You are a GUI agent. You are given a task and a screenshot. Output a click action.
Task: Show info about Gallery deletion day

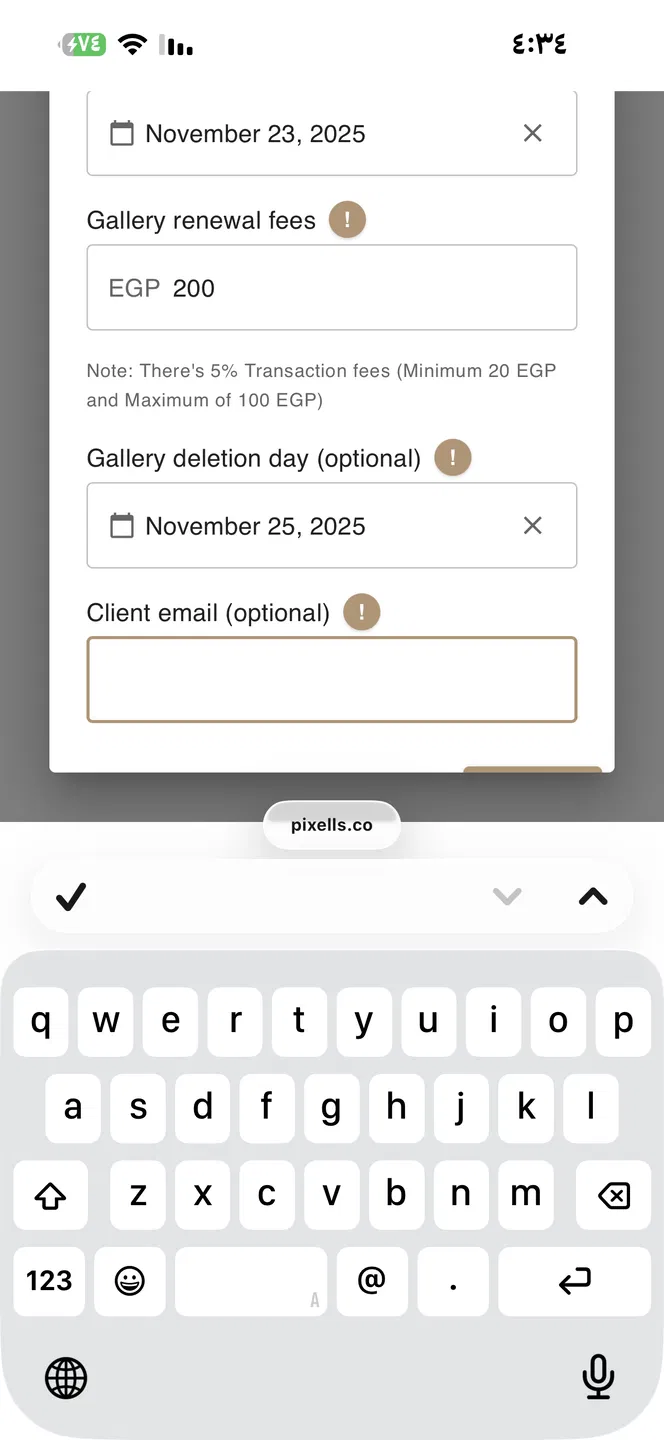452,458
